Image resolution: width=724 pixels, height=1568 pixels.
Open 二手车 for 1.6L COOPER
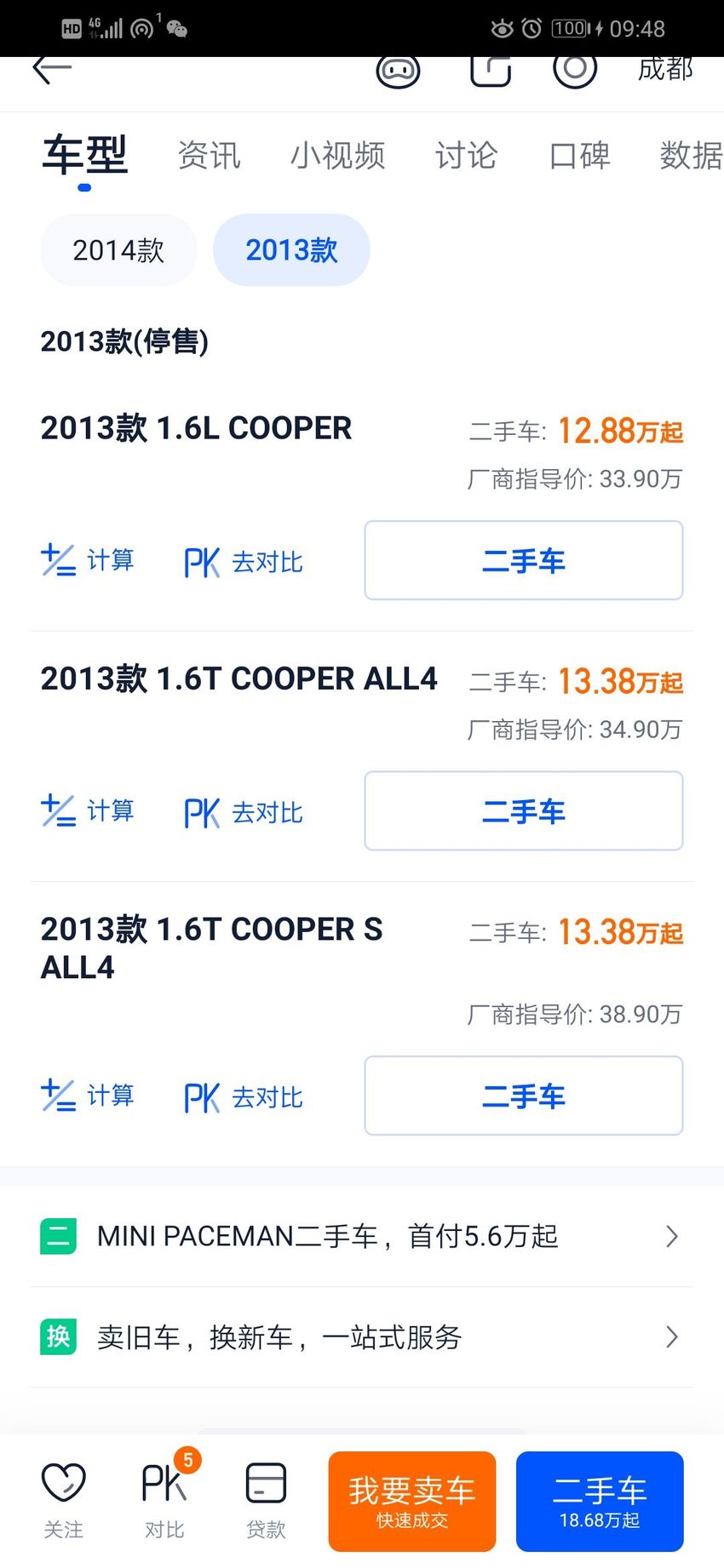[x=524, y=560]
